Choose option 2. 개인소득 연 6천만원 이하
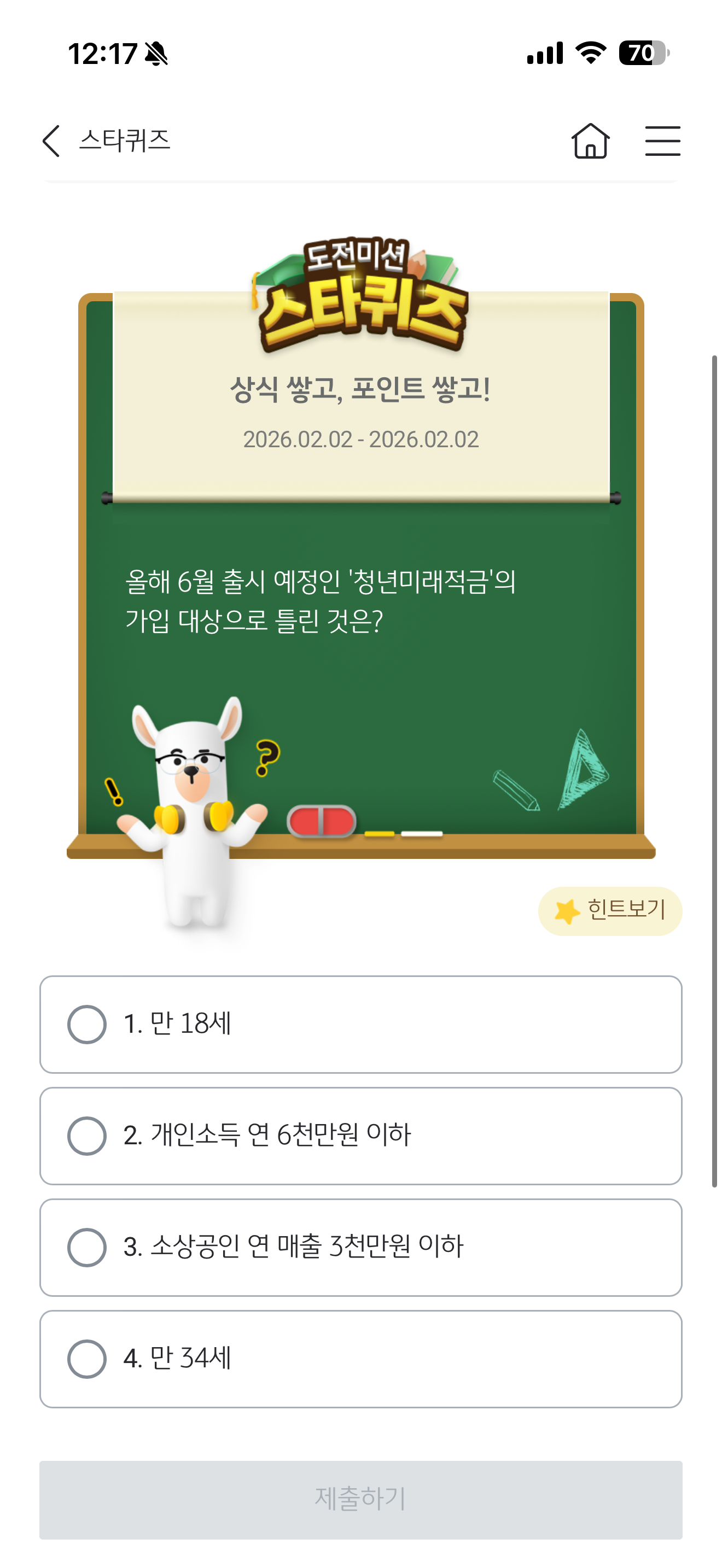 (361, 1136)
